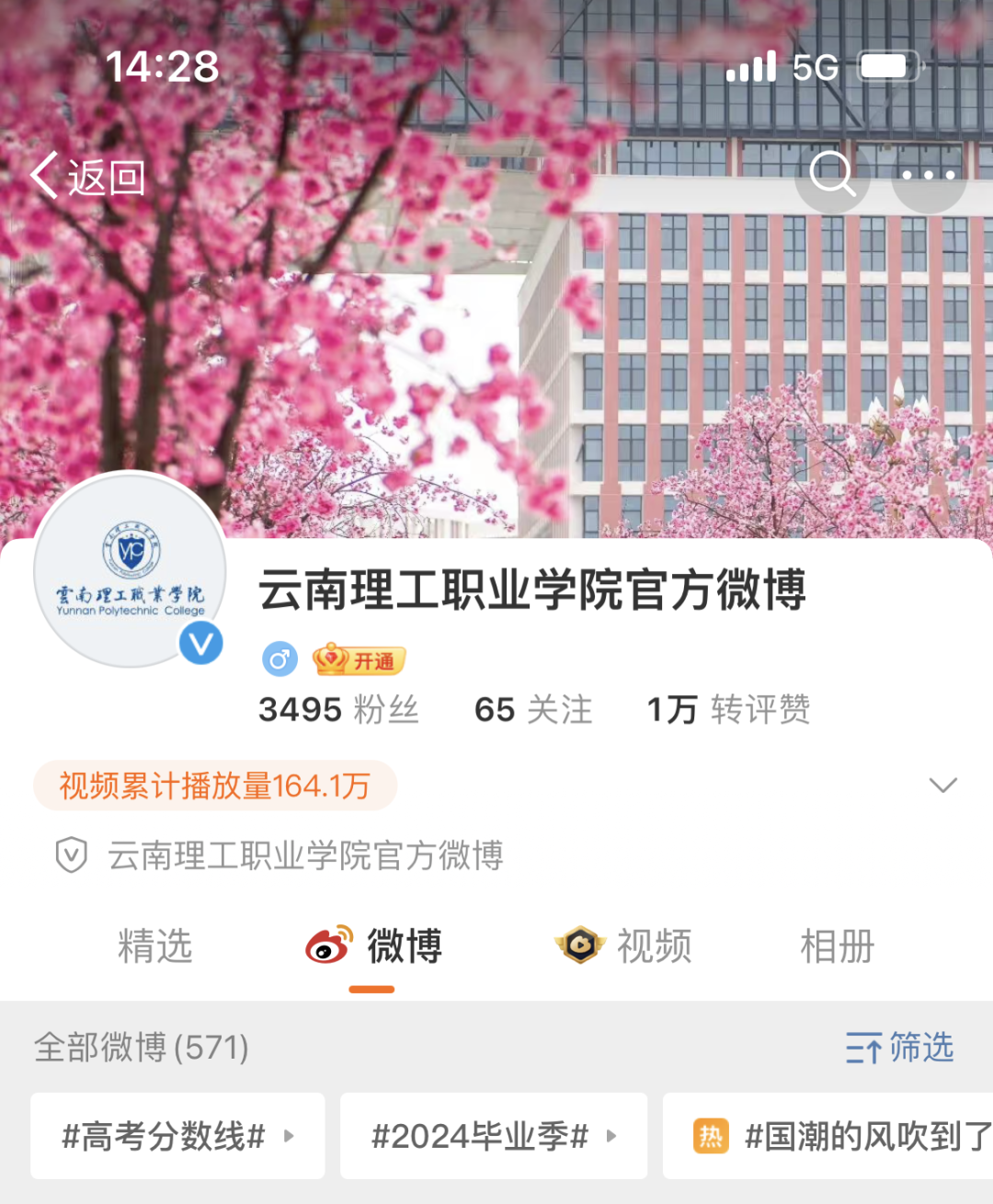993x1204 pixels.
Task: Open the profile avatar picture
Action: pyautogui.click(x=131, y=569)
